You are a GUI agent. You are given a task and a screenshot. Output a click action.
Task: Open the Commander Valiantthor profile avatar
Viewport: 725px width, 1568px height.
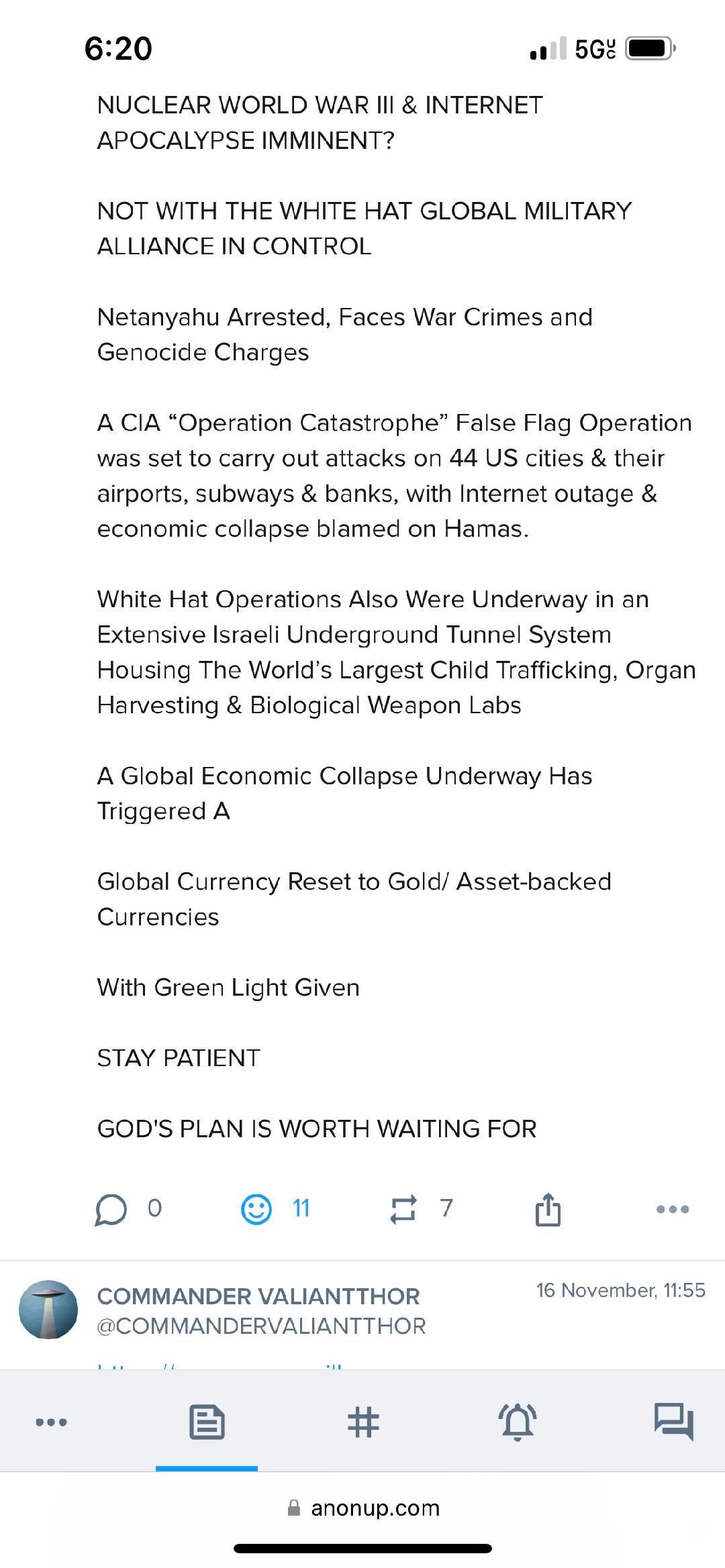[x=48, y=1310]
